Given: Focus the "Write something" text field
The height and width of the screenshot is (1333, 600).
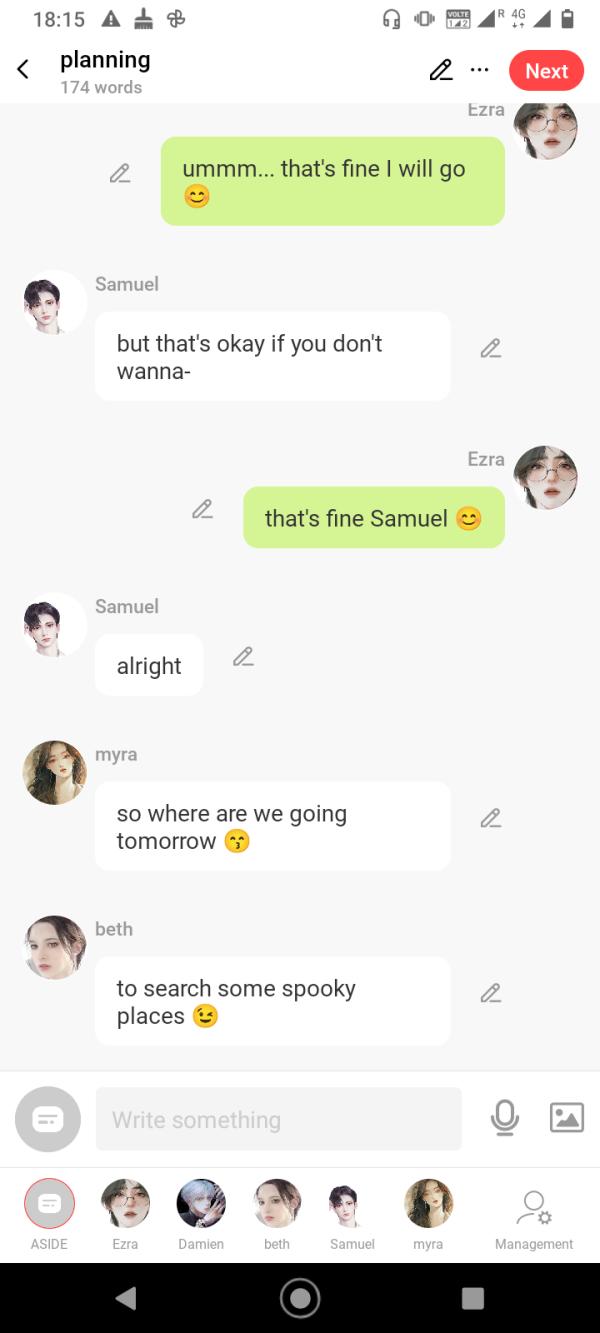Looking at the screenshot, I should [278, 1119].
